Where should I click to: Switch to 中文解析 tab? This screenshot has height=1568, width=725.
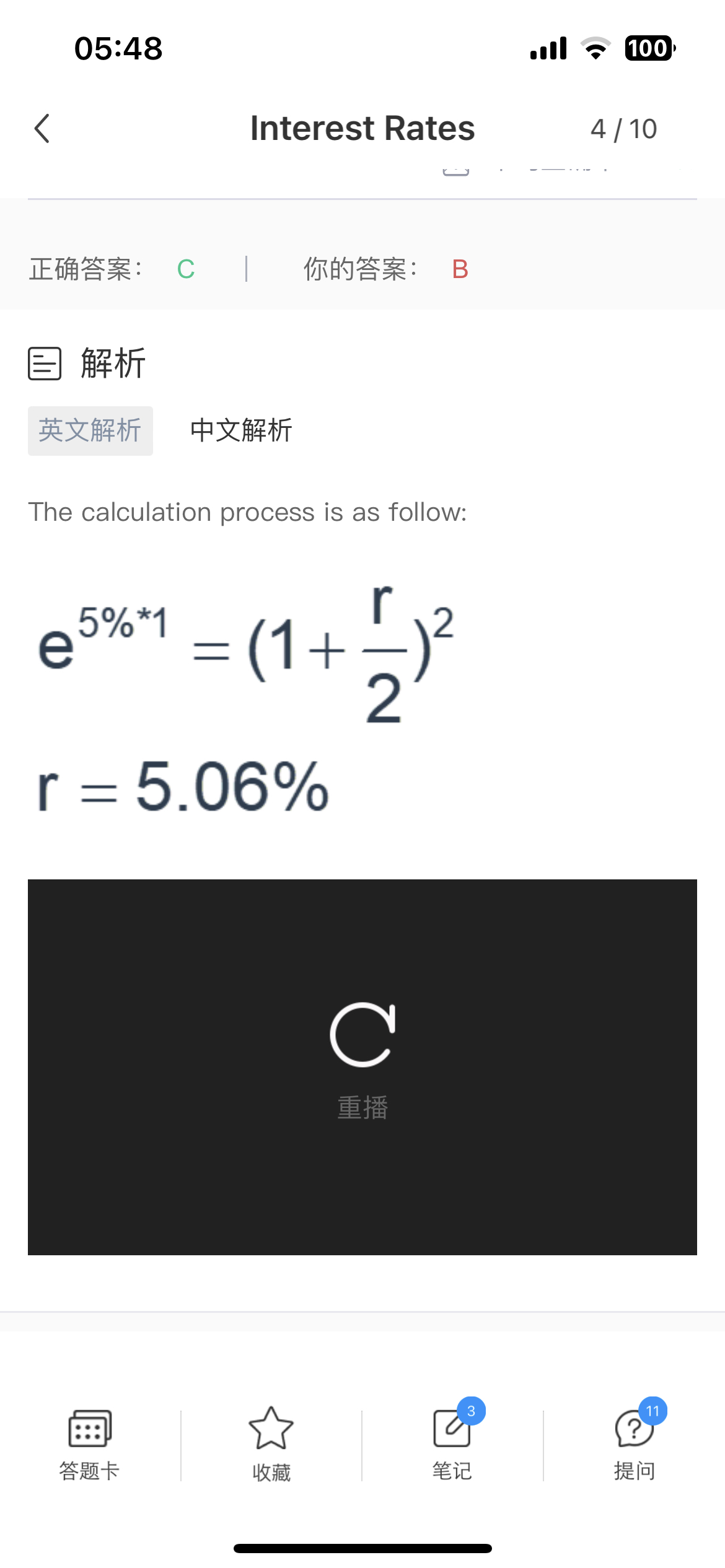point(241,430)
